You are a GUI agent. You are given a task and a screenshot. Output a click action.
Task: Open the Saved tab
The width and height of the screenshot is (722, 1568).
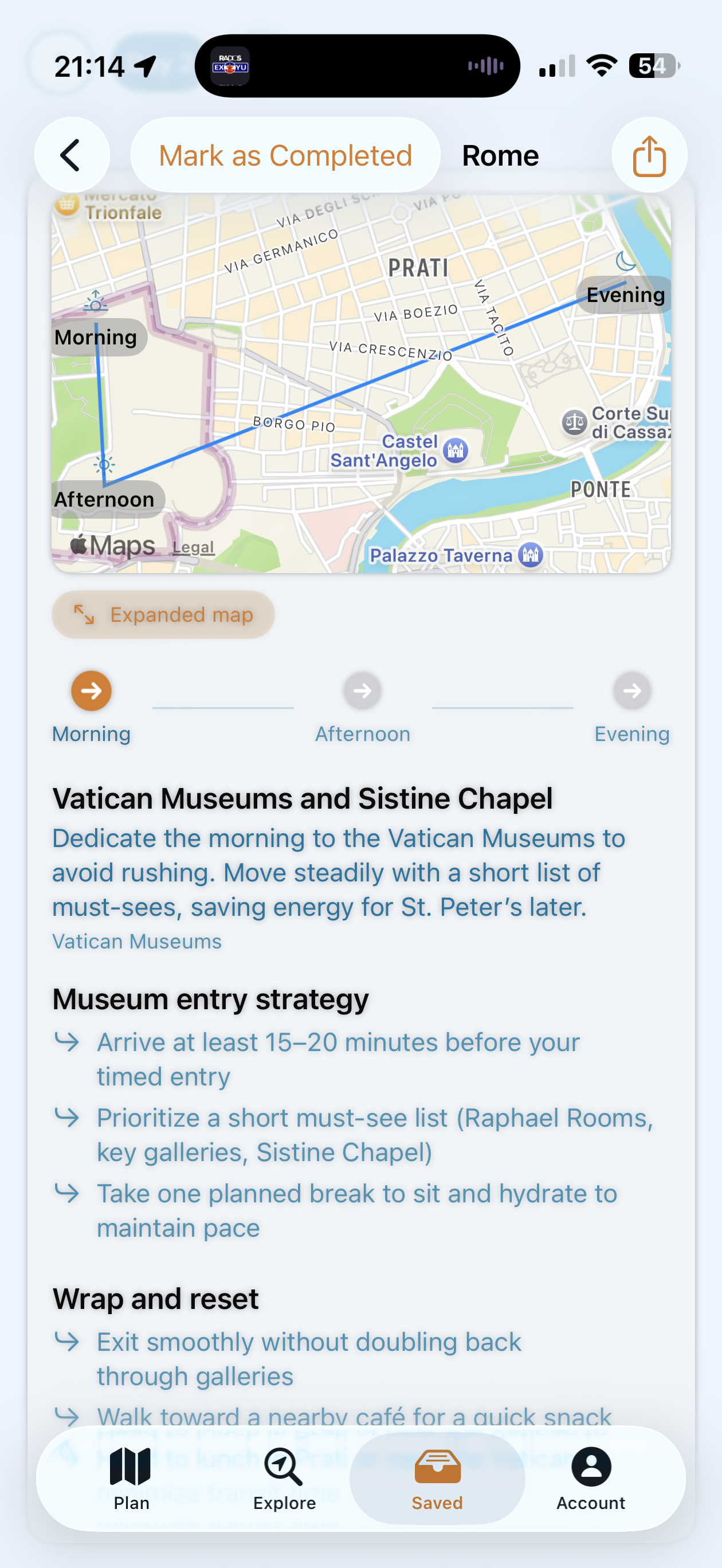(x=437, y=1478)
